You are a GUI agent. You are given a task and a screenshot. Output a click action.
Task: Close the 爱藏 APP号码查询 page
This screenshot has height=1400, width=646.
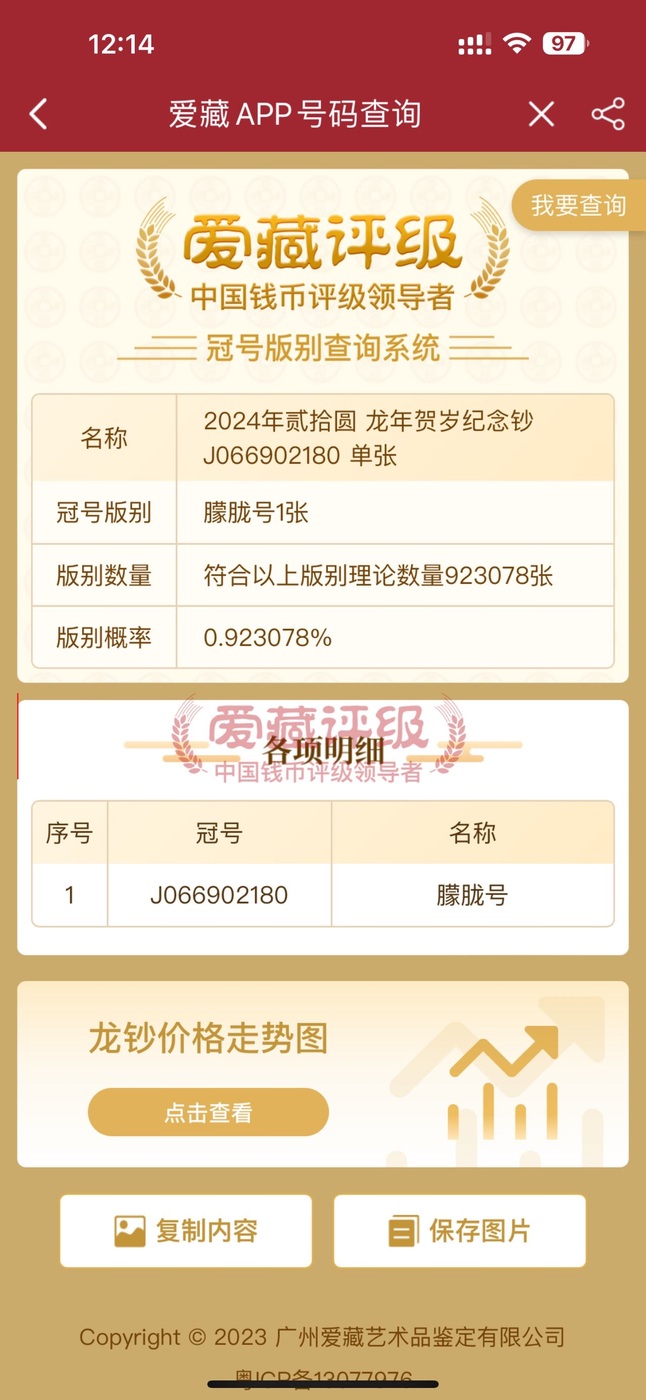[x=541, y=114]
